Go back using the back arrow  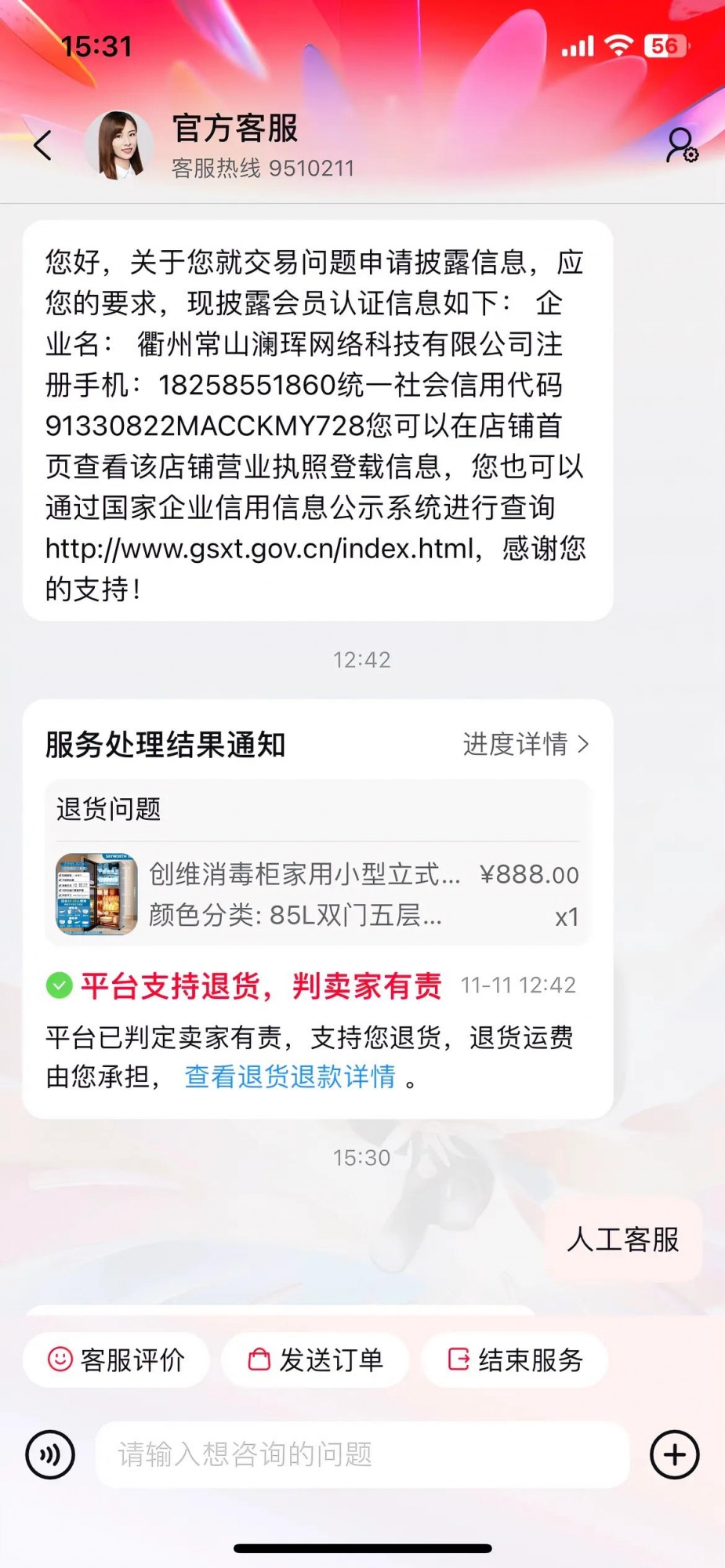(x=43, y=145)
